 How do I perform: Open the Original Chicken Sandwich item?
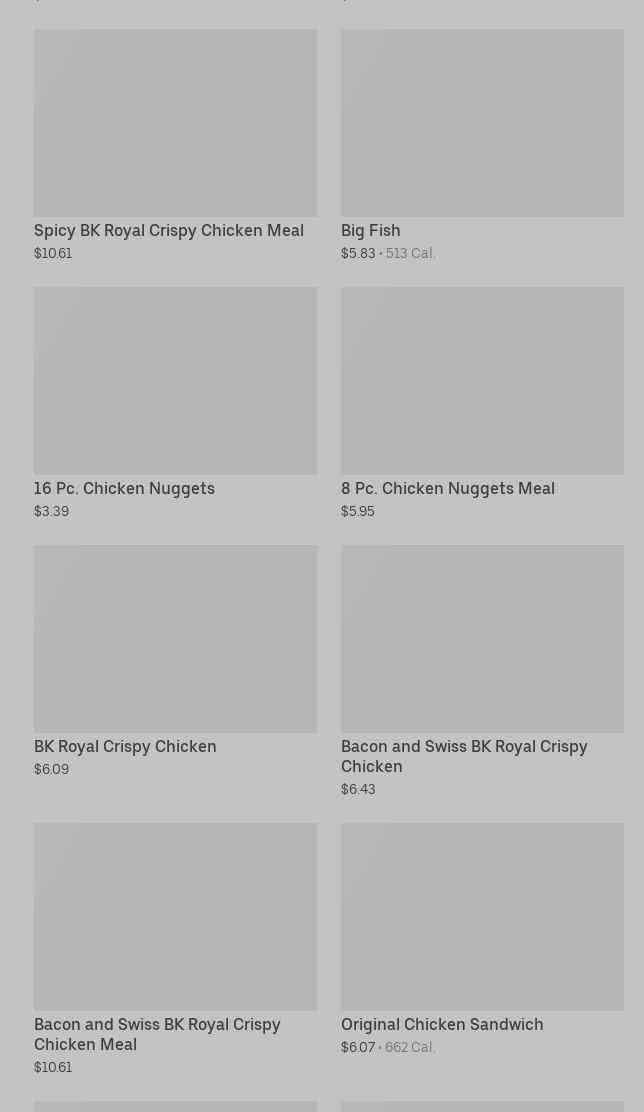pyautogui.click(x=482, y=939)
